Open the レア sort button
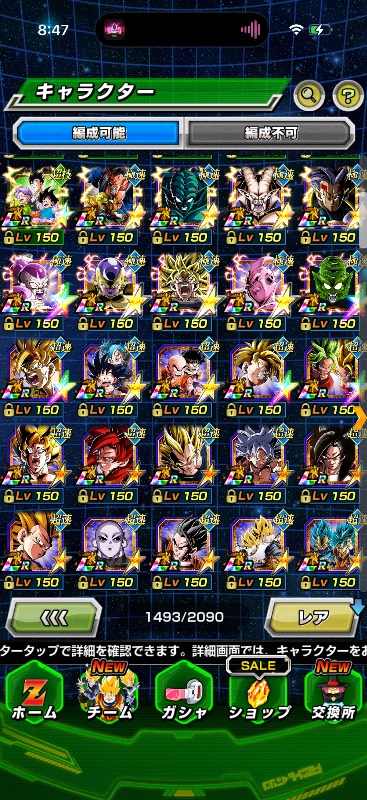 click(x=312, y=617)
